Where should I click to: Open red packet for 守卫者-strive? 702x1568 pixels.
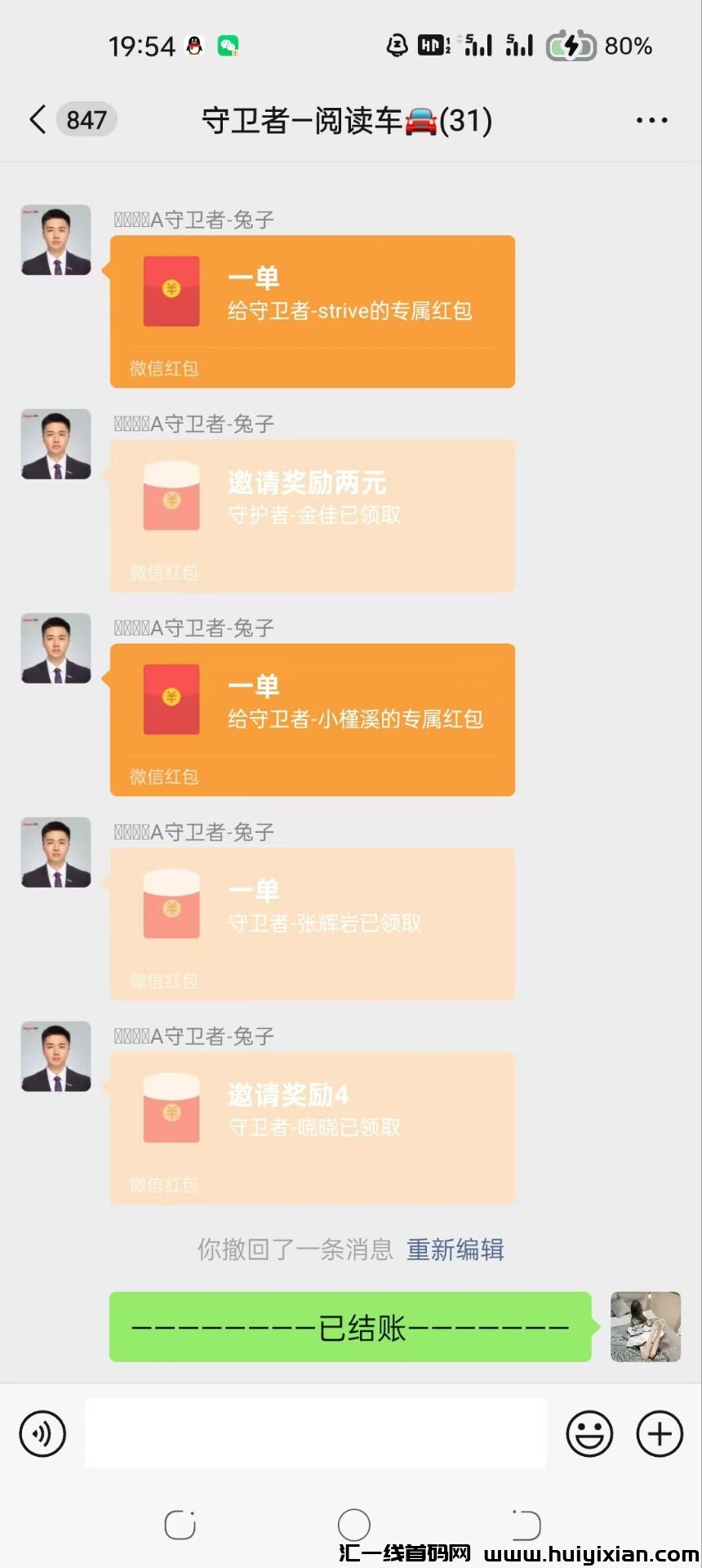(312, 310)
